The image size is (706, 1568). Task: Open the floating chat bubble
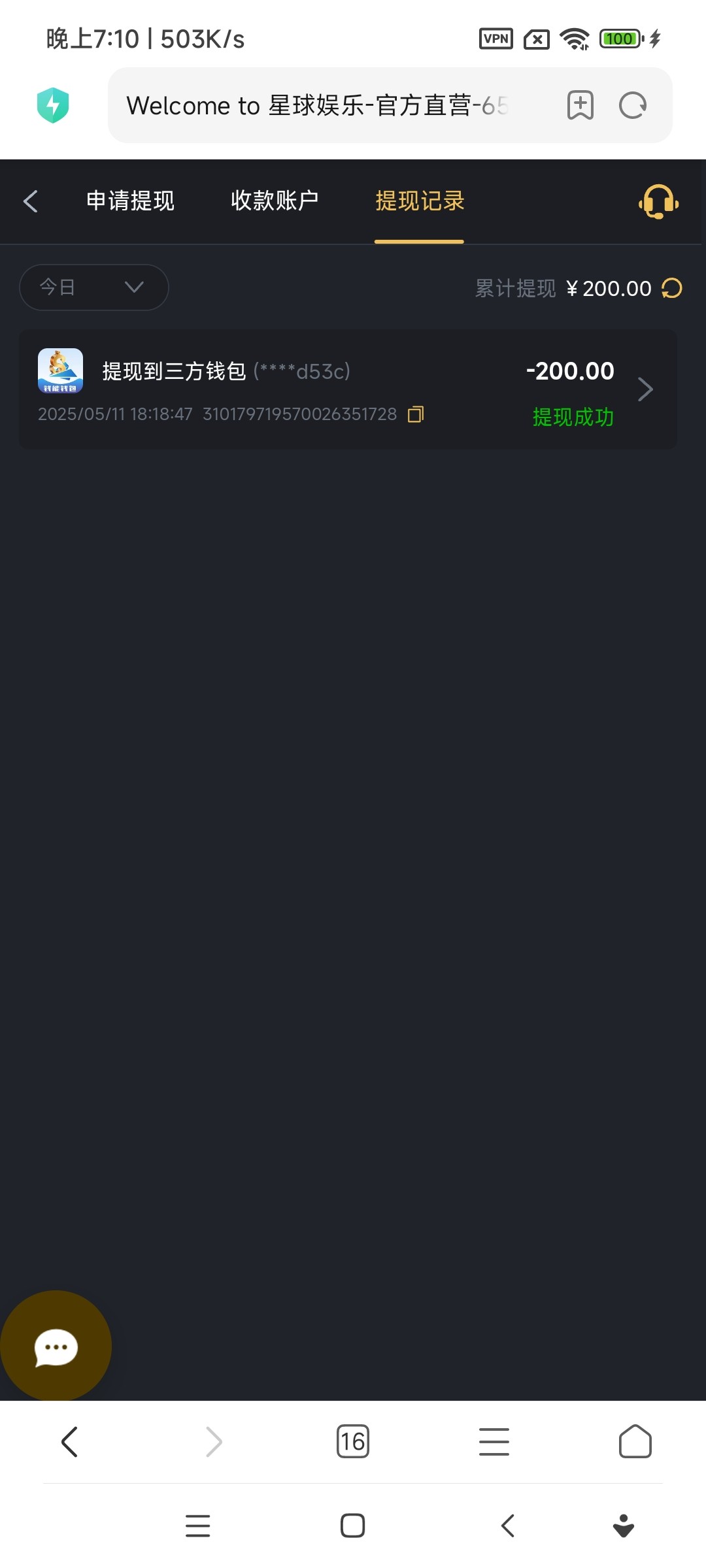(x=56, y=1346)
